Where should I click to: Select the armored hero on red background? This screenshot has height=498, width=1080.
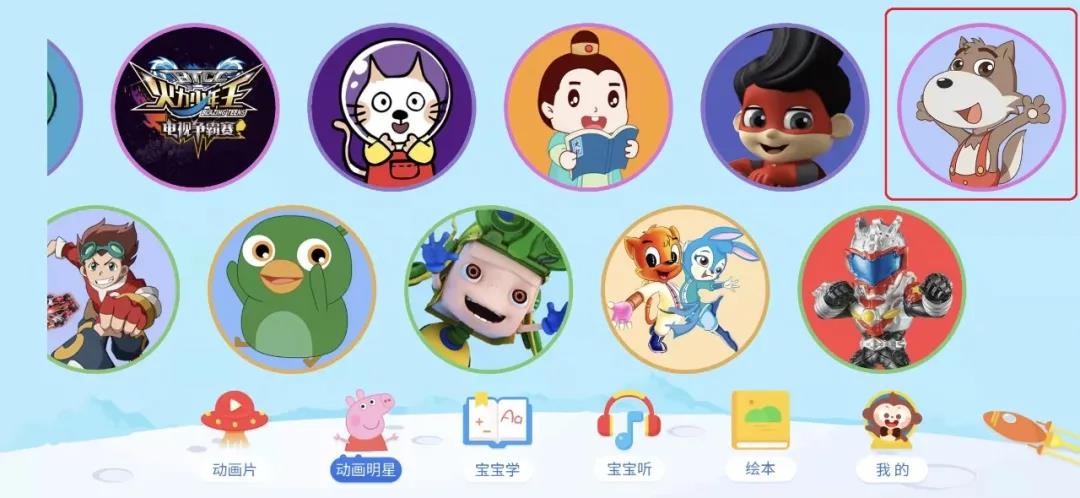pos(882,288)
